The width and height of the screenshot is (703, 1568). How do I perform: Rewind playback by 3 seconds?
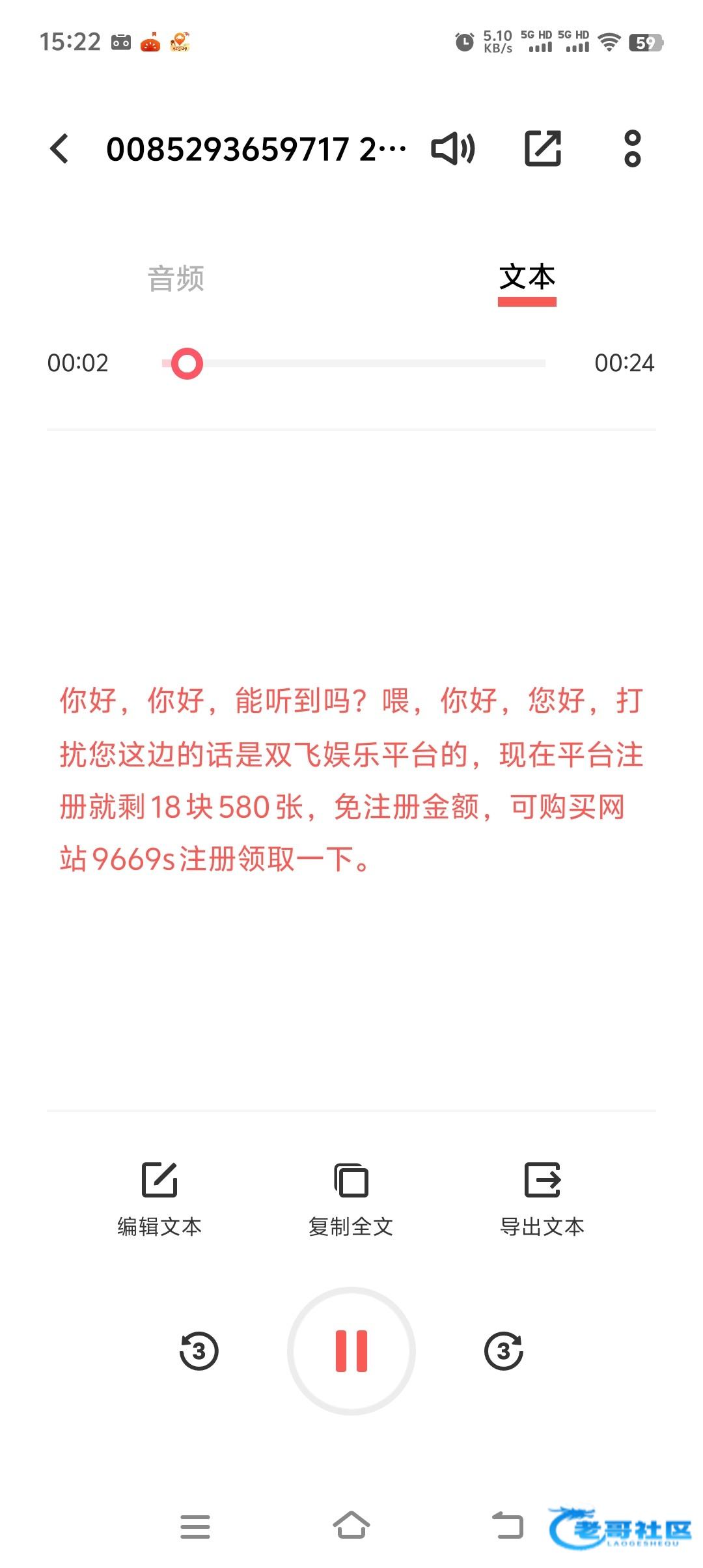tap(199, 1351)
